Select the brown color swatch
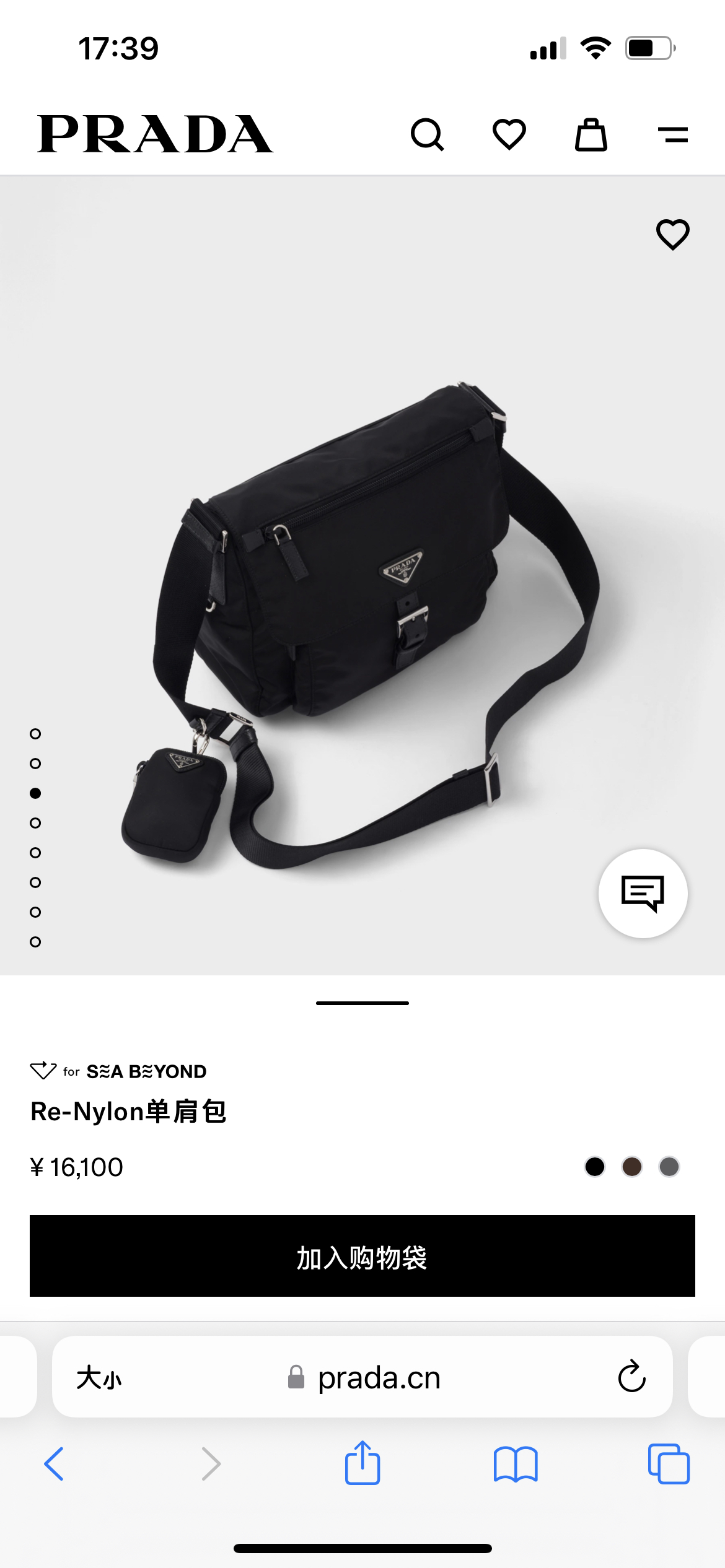 coord(632,1167)
